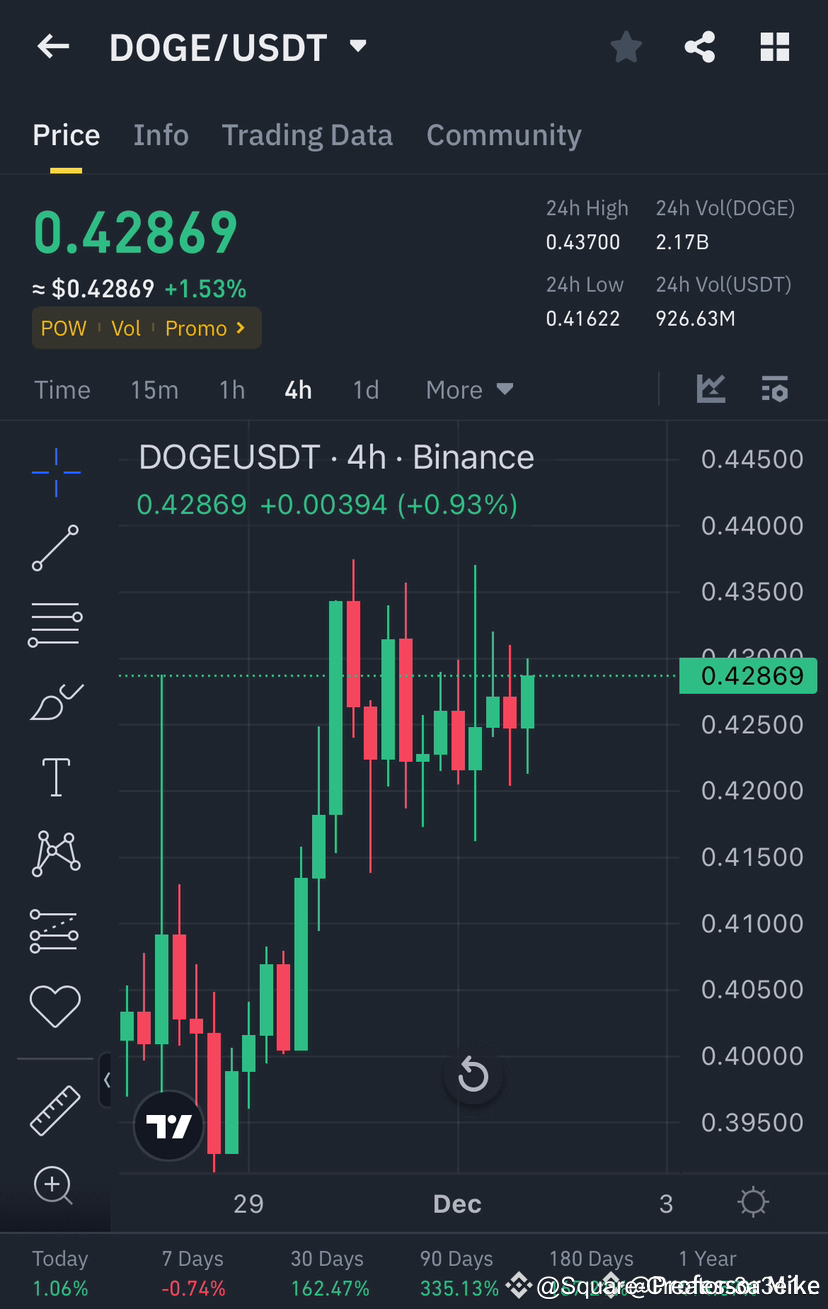Image resolution: width=828 pixels, height=1309 pixels.
Task: Select the crosshair cursor tool
Action: [55, 472]
